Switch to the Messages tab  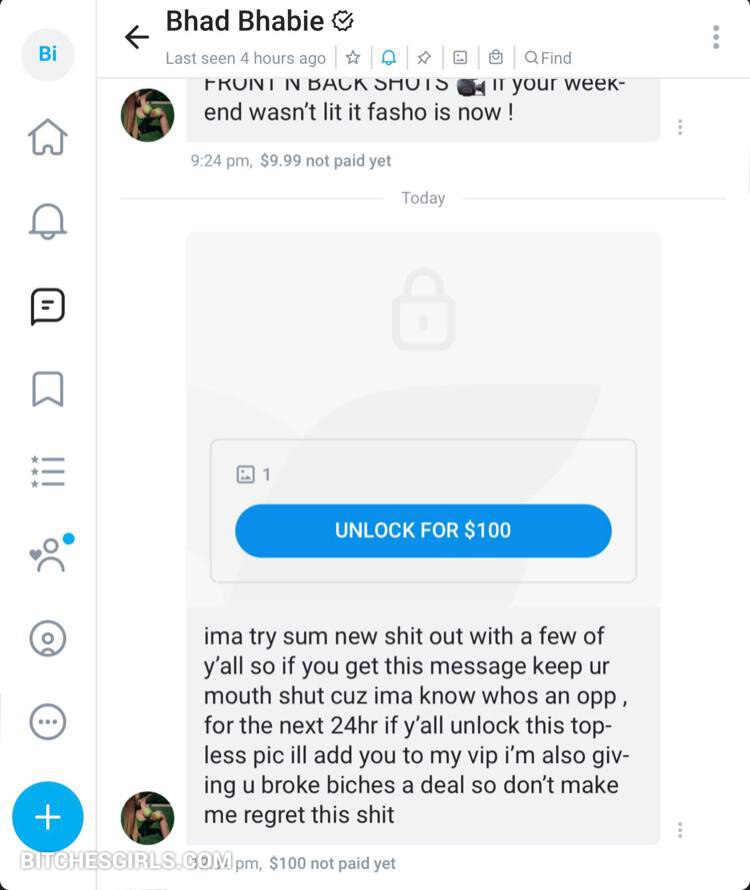48,307
